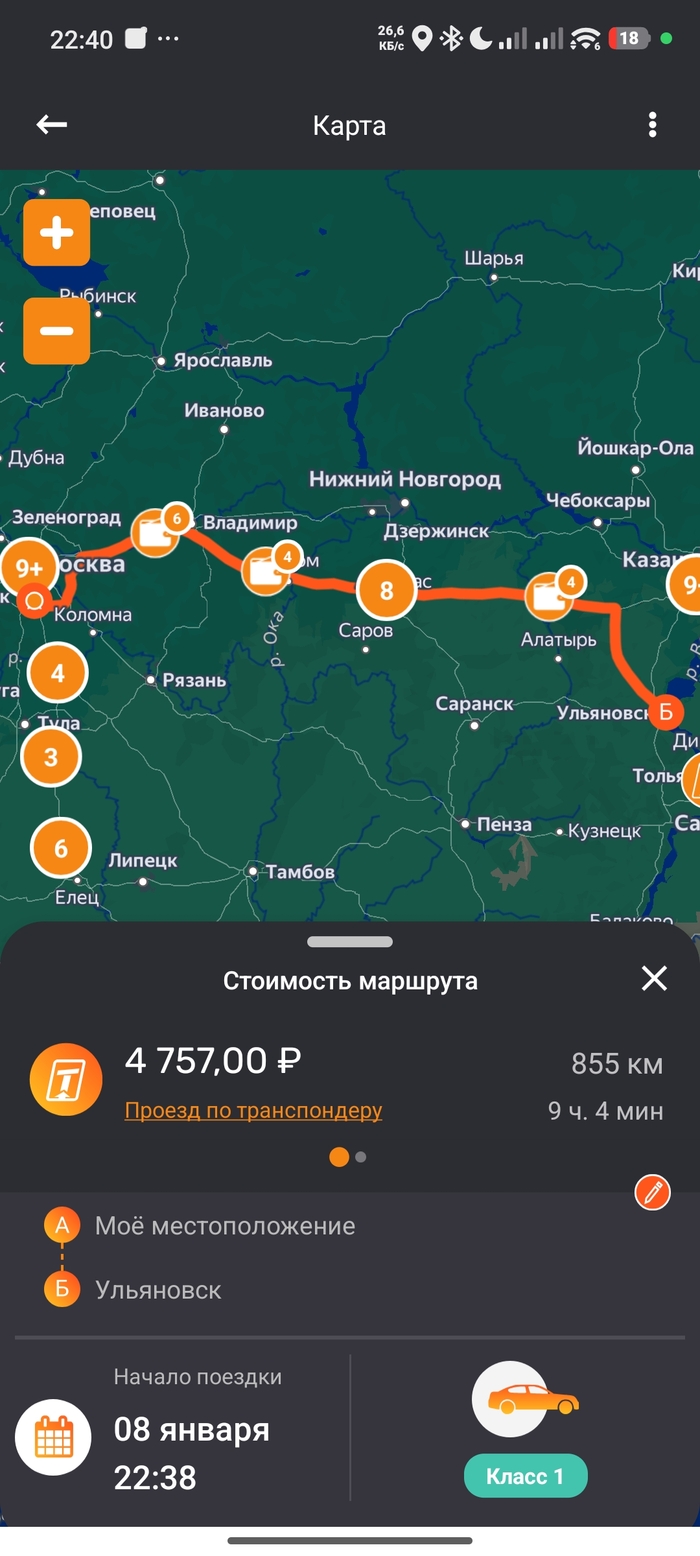Image resolution: width=700 pixels, height=1556 pixels.
Task: Close the Стоимость маршрута panel
Action: click(654, 978)
